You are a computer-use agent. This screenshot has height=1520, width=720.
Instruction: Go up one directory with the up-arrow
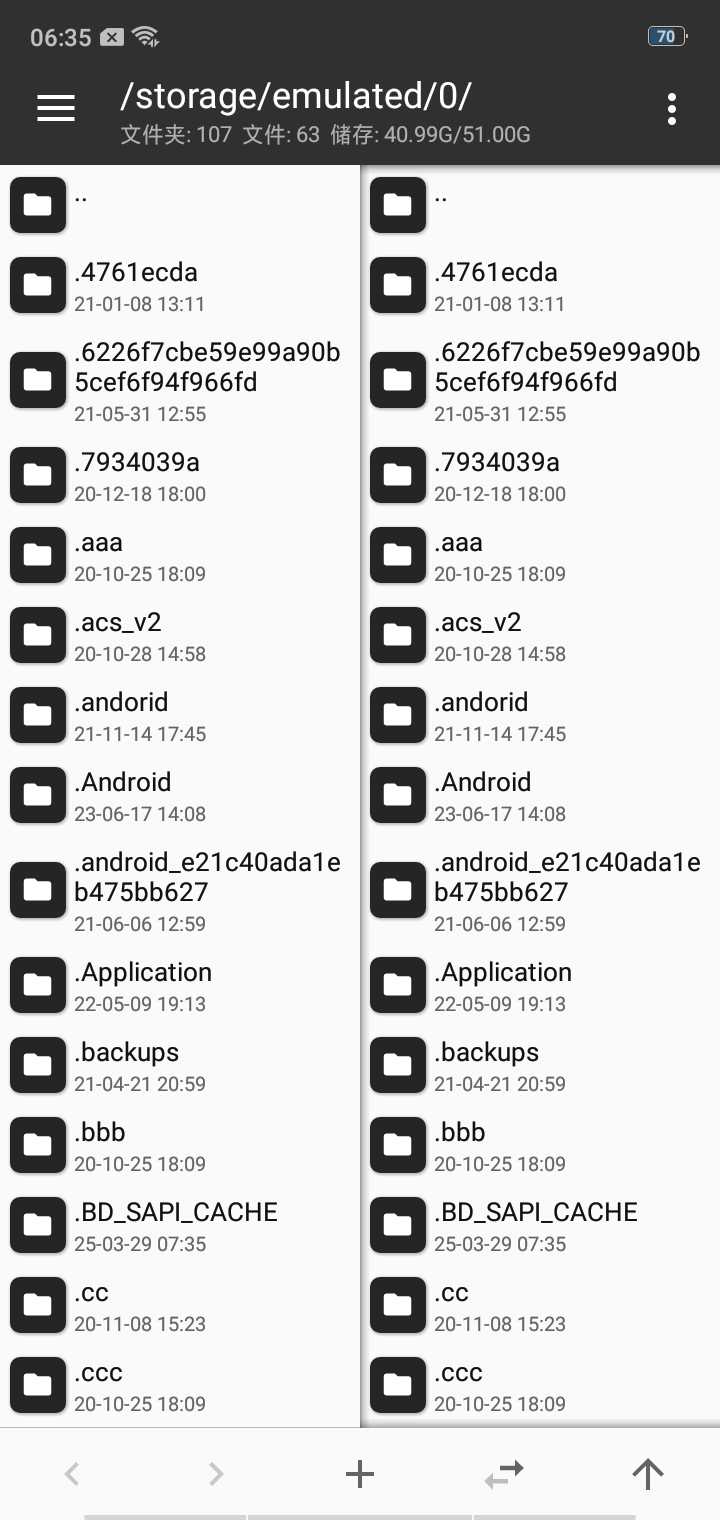point(648,1473)
